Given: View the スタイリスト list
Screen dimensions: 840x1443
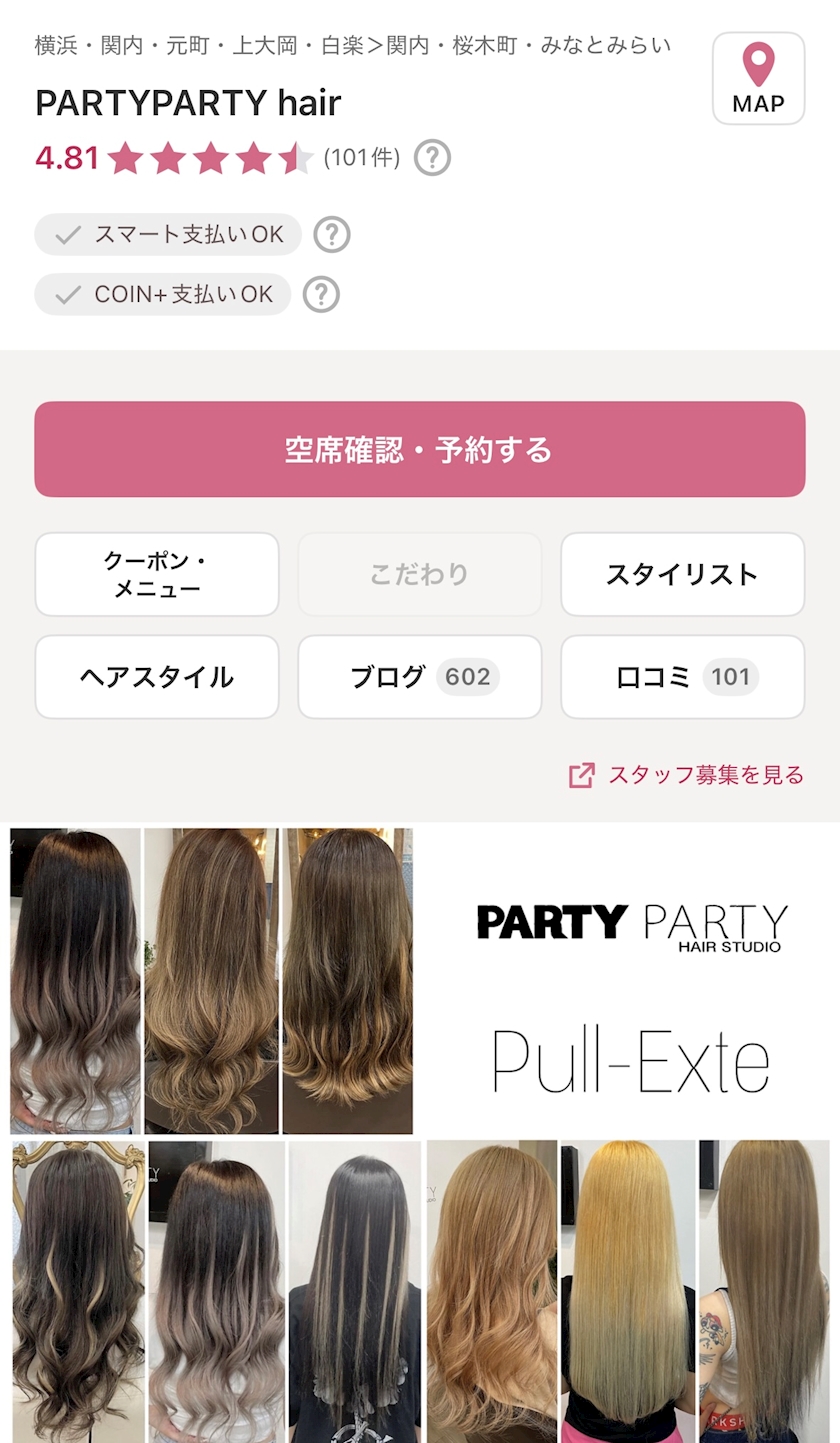Looking at the screenshot, I should point(683,574).
